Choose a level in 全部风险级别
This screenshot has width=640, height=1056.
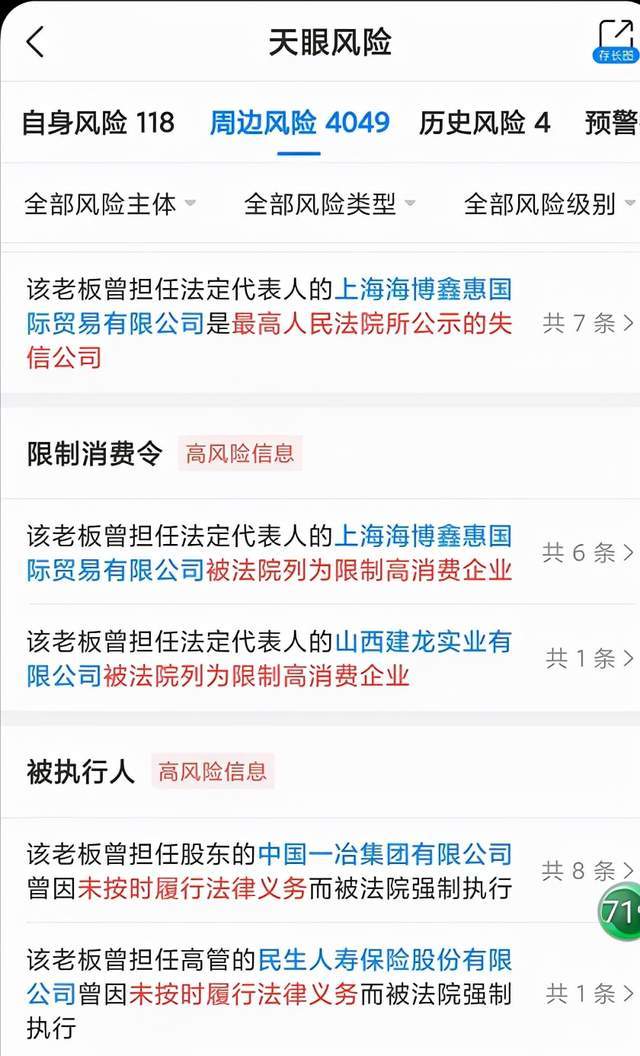(x=549, y=204)
